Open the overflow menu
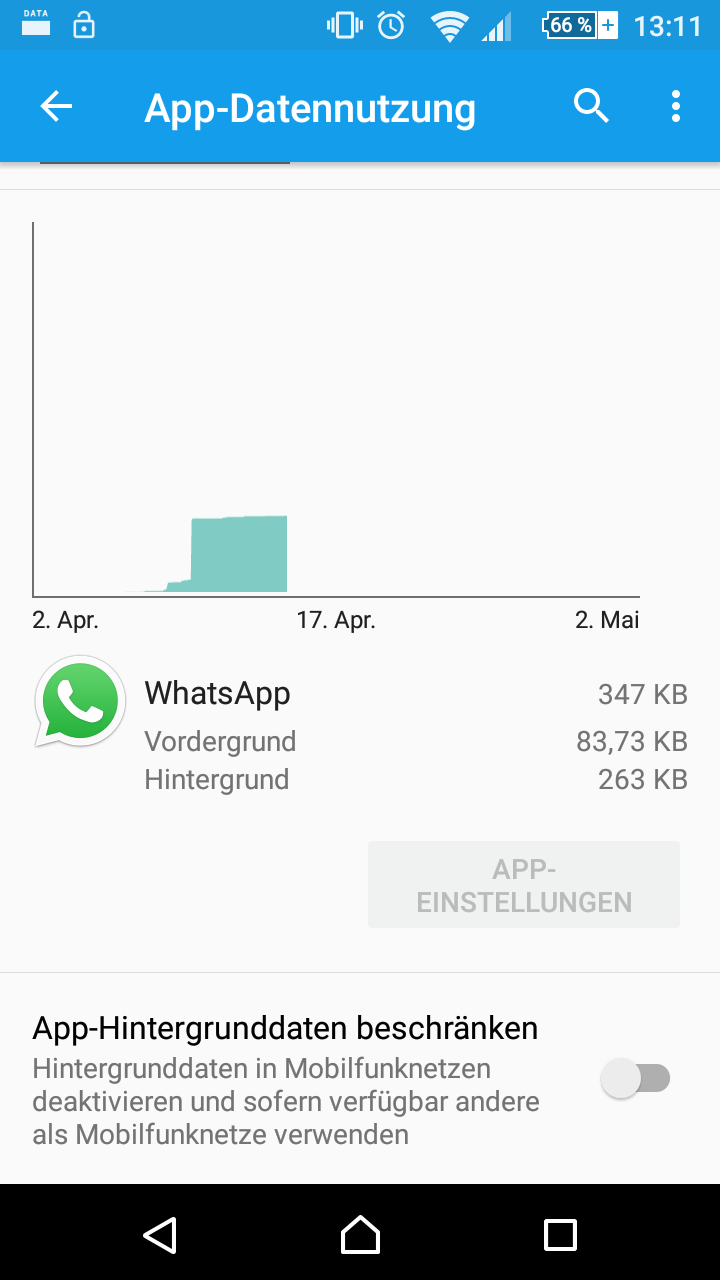Screen dimensions: 720x1280 point(676,106)
